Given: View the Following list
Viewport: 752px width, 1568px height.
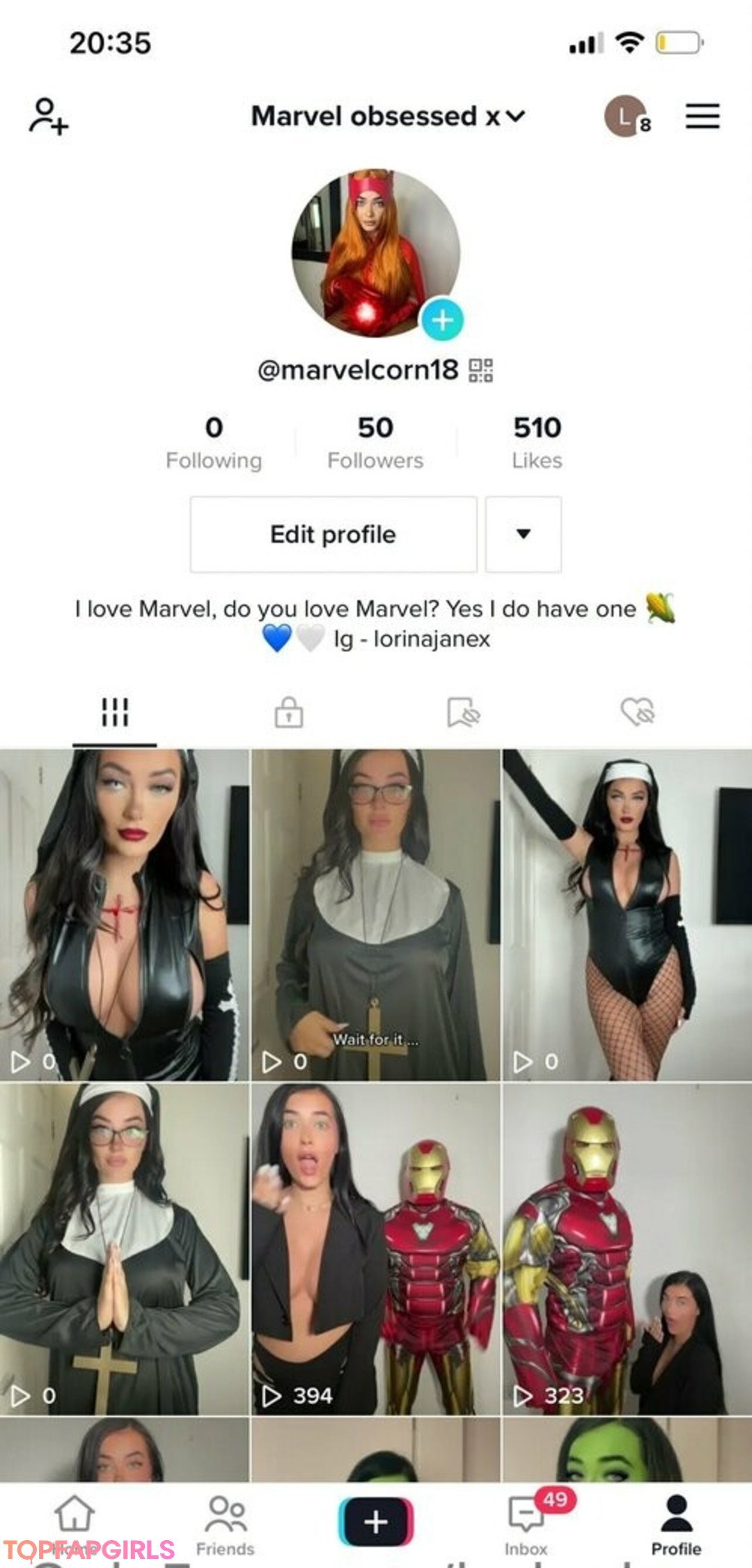Looking at the screenshot, I should click(x=214, y=442).
